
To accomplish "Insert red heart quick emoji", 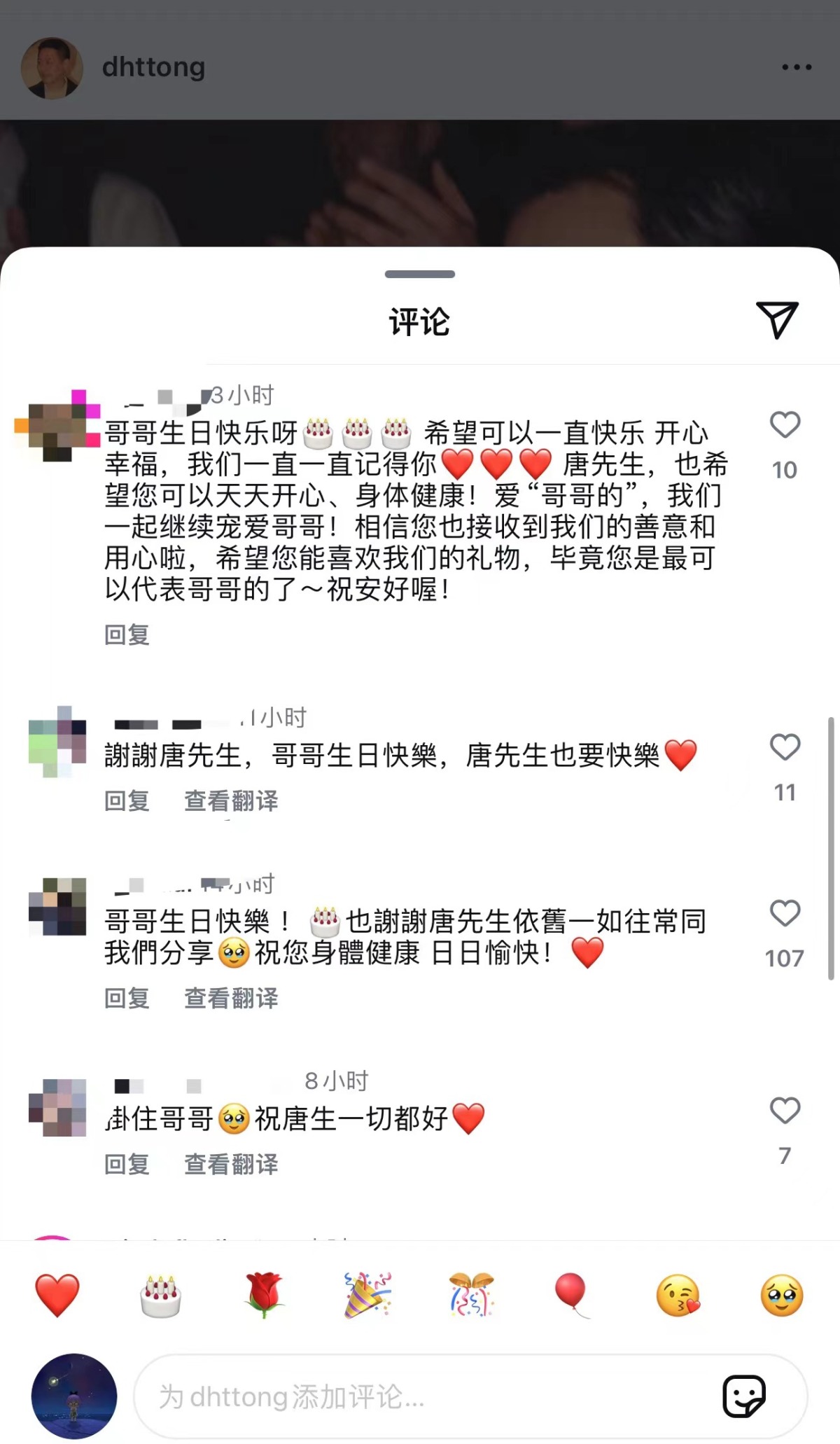I will click(x=57, y=1295).
